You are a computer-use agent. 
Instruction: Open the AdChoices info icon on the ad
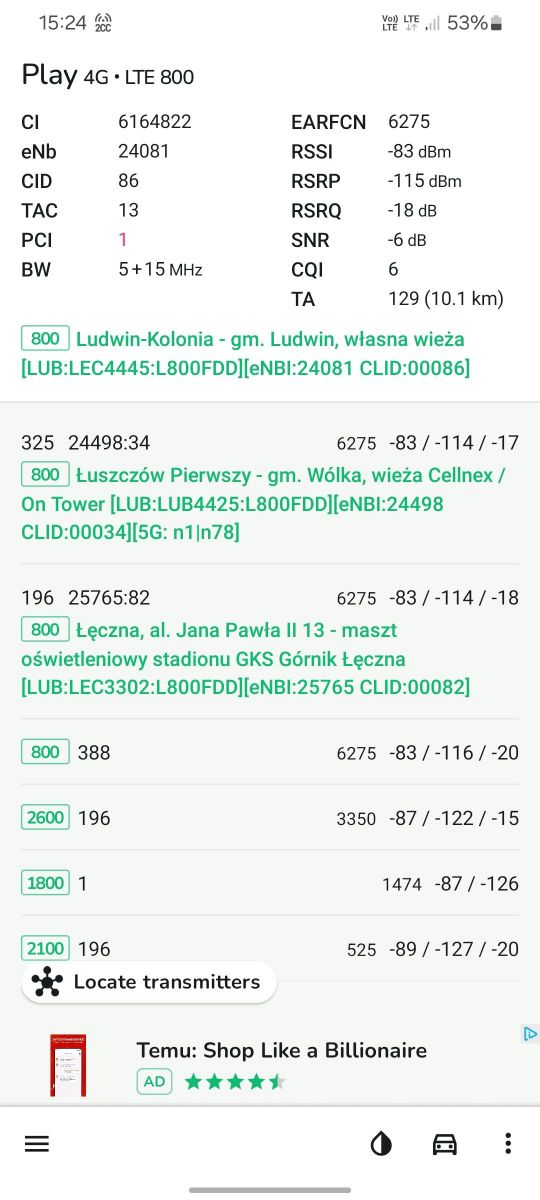(x=531, y=1034)
